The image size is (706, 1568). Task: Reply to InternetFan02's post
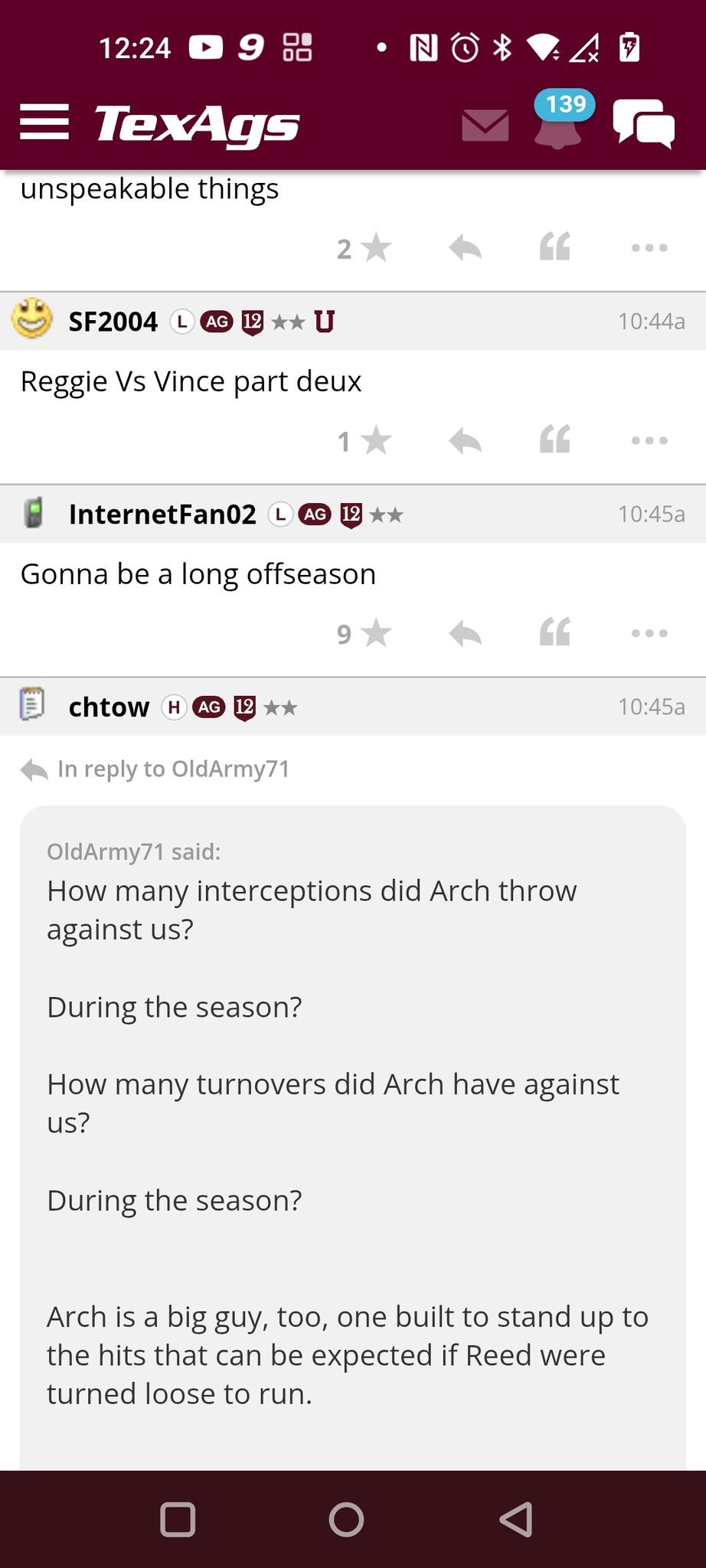coord(465,634)
